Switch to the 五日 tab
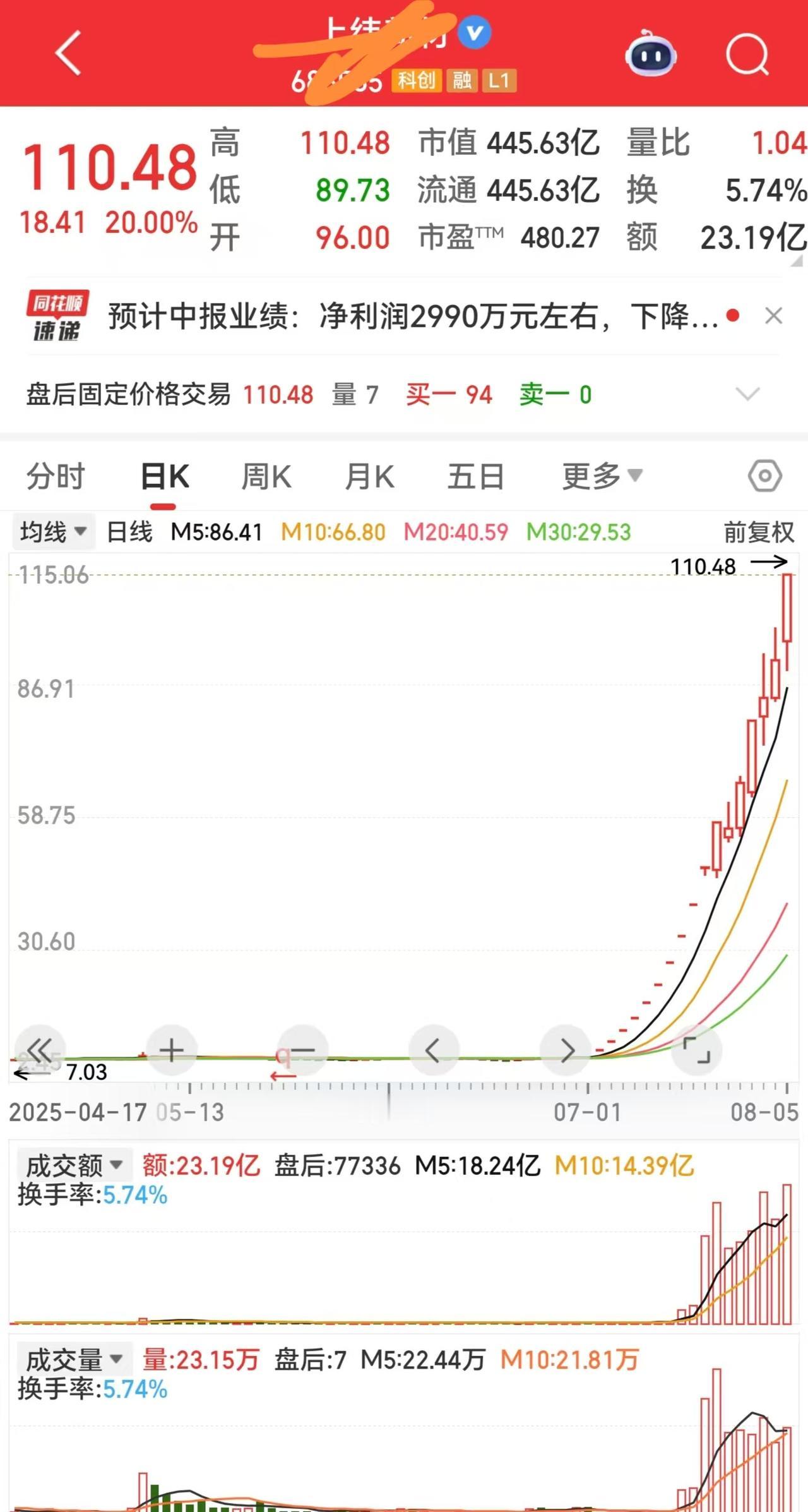The height and width of the screenshot is (1512, 808). point(475,476)
